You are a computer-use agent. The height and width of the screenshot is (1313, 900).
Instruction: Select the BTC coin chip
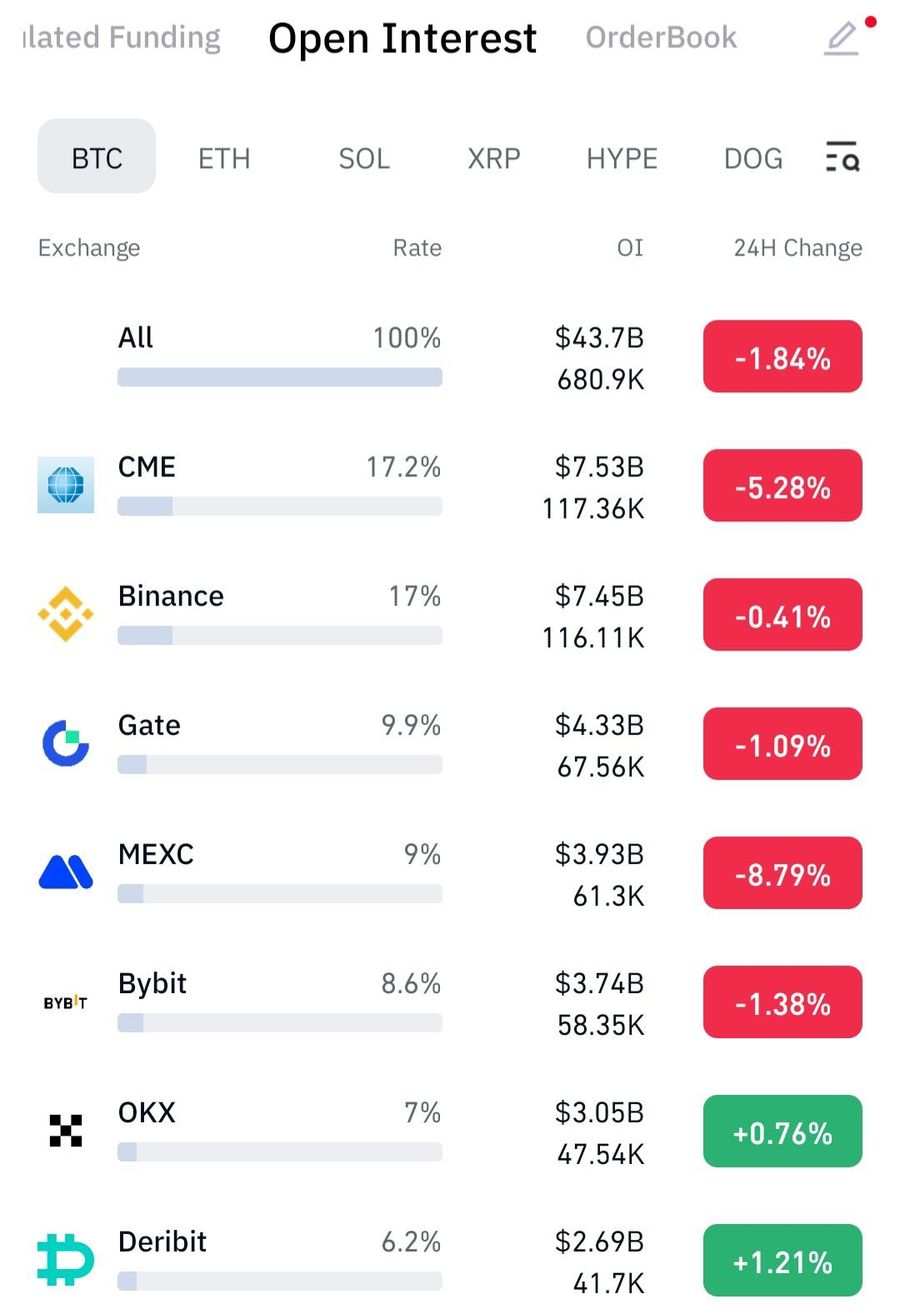[97, 157]
